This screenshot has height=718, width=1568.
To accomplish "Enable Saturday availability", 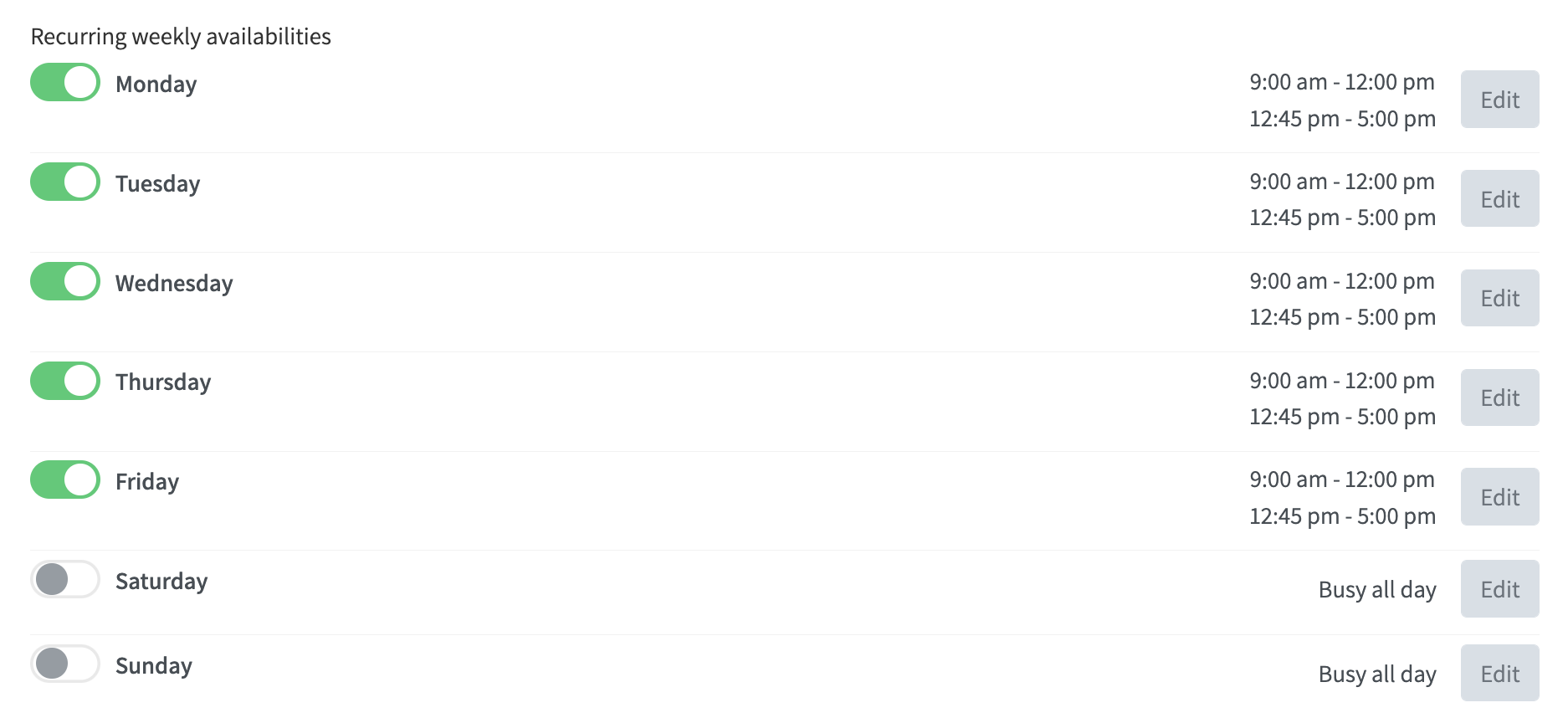I will pos(65,579).
